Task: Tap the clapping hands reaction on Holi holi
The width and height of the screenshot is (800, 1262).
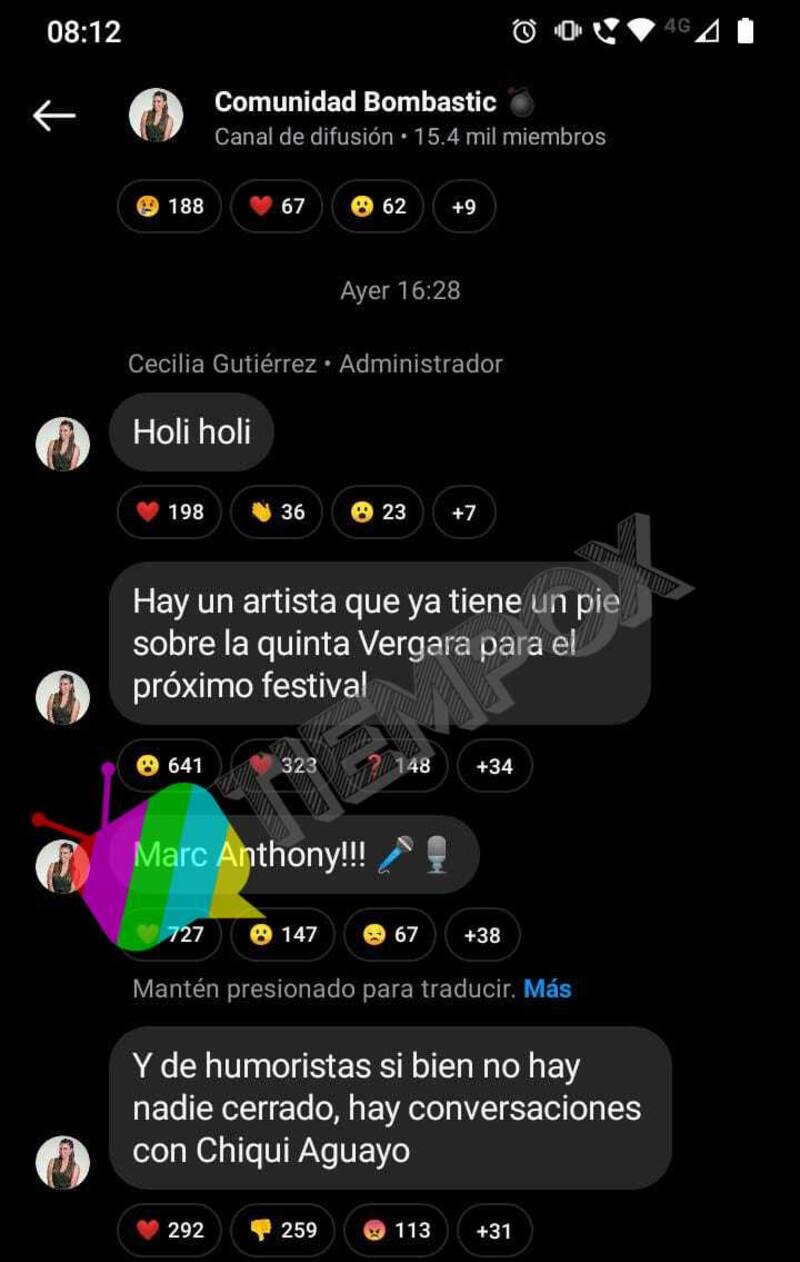Action: pyautogui.click(x=275, y=512)
